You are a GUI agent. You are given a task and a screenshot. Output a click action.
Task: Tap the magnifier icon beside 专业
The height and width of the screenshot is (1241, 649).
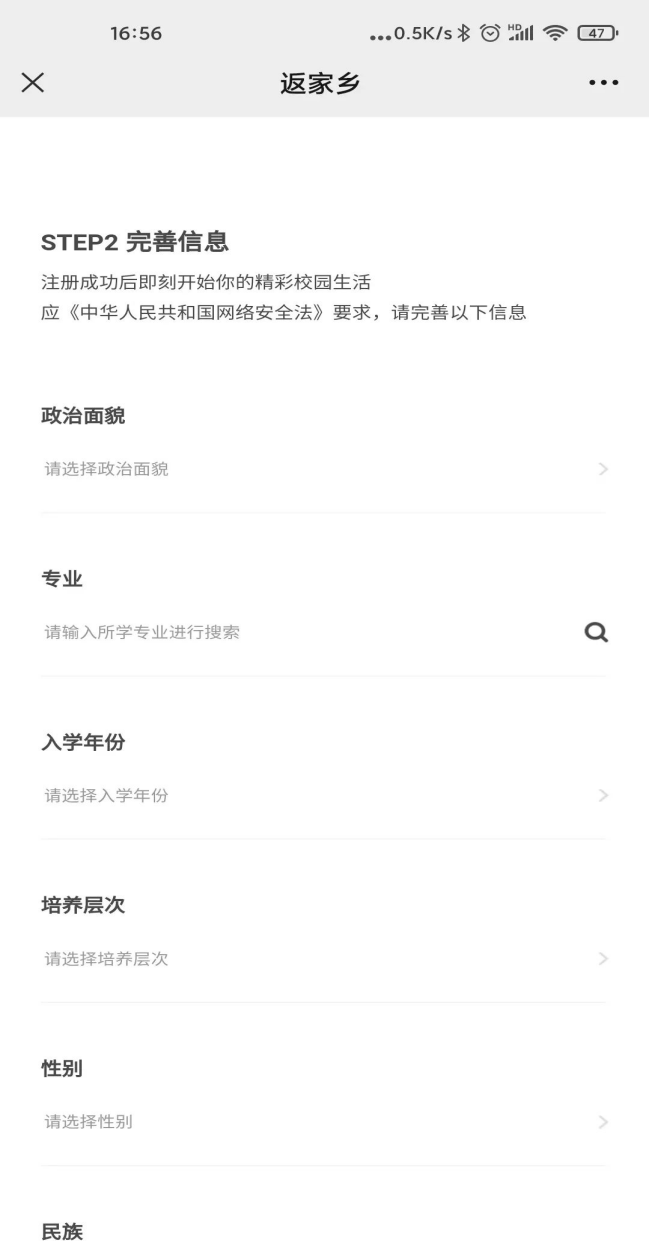596,632
